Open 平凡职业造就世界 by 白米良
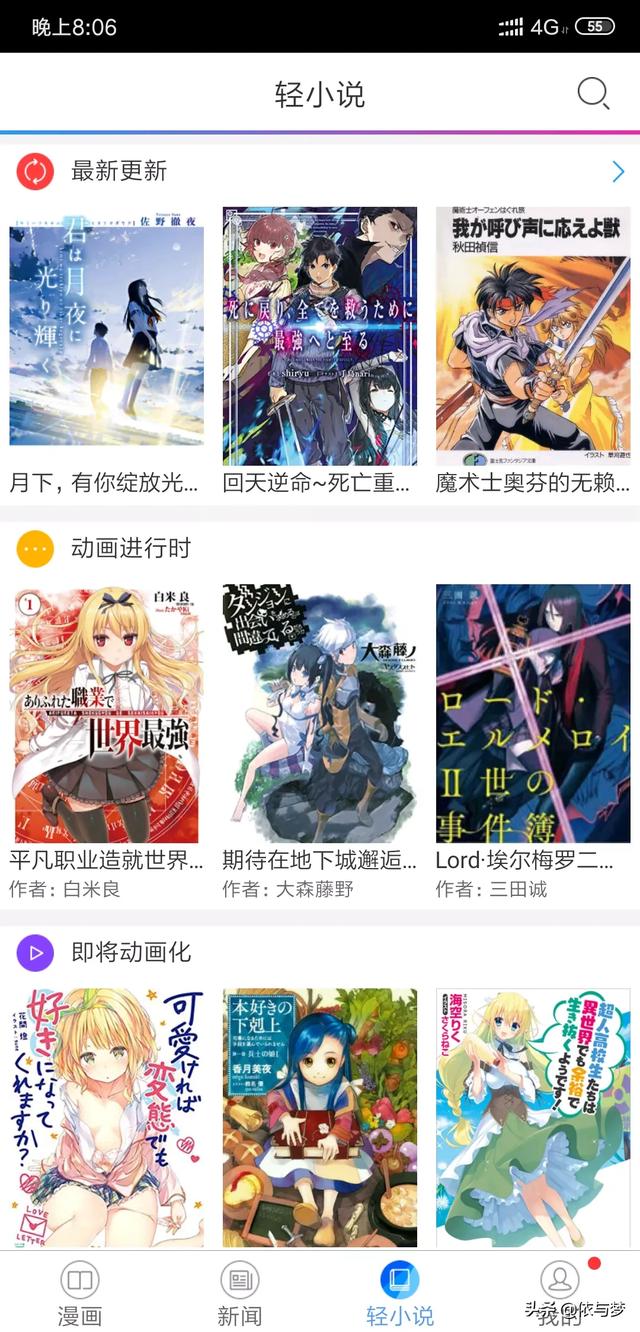The width and height of the screenshot is (640, 1332). (106, 714)
